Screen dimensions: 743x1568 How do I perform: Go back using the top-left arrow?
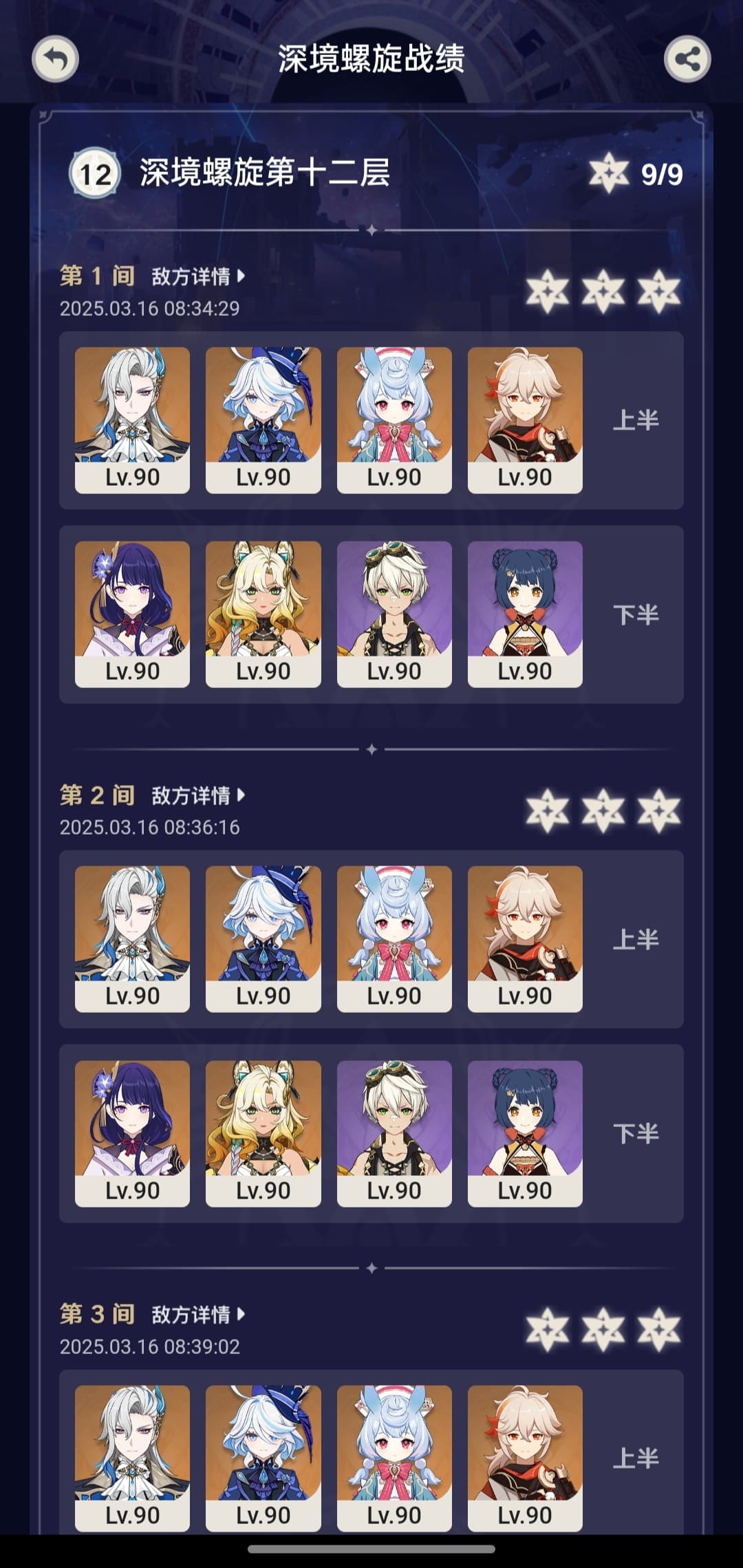56,59
